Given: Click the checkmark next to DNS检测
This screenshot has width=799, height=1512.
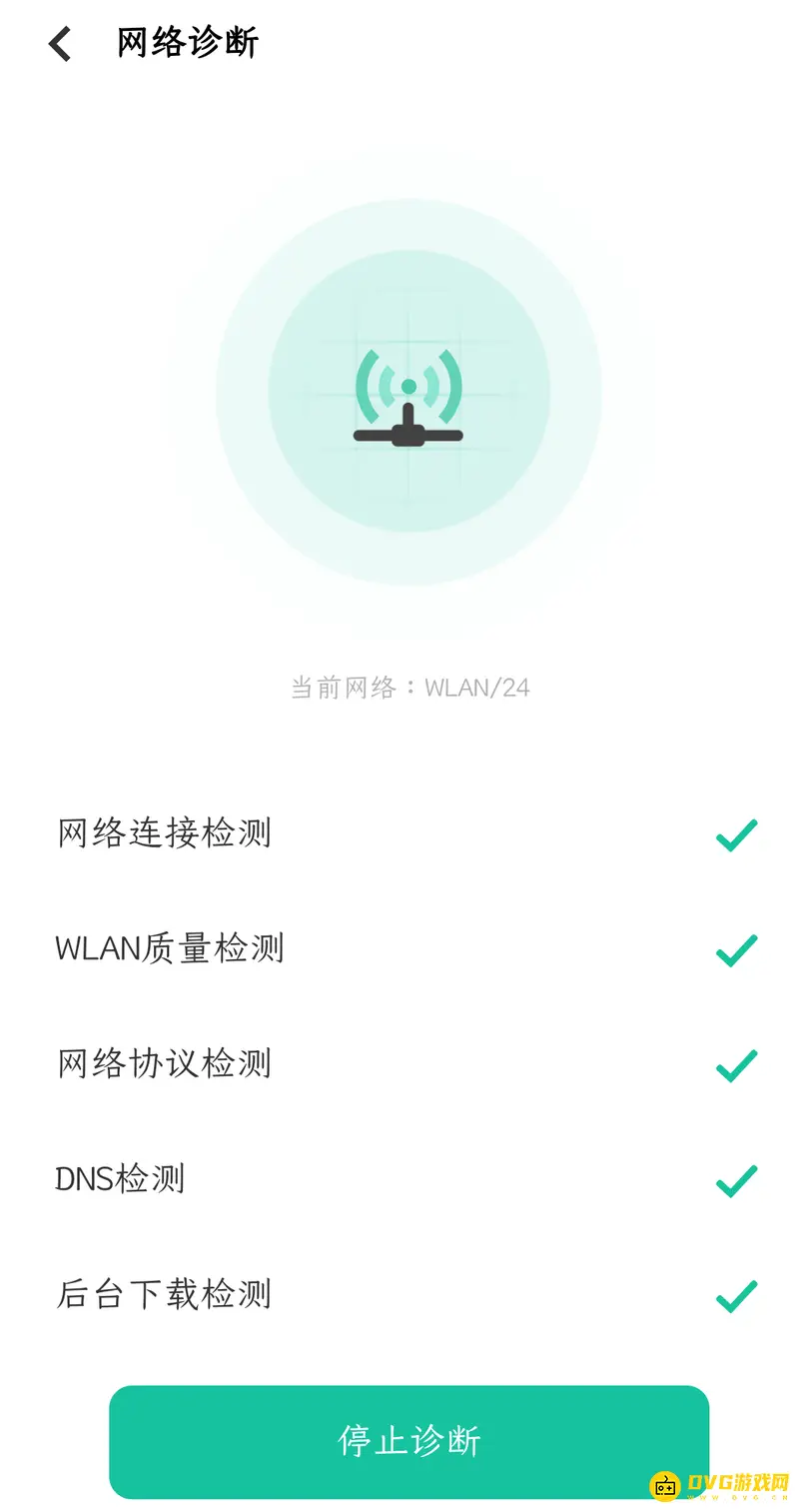Looking at the screenshot, I should point(735,1179).
